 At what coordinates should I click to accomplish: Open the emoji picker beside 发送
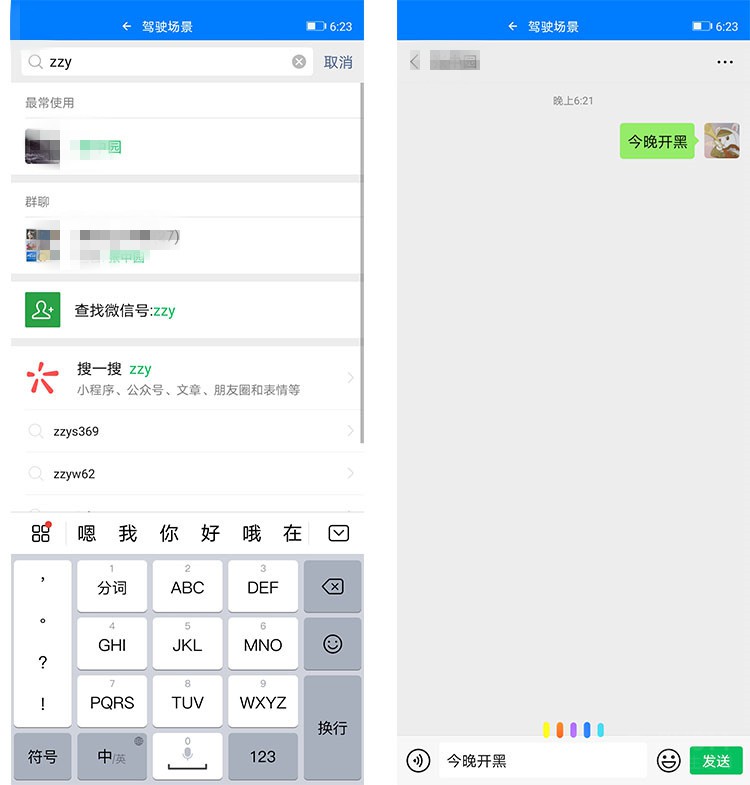coord(669,761)
